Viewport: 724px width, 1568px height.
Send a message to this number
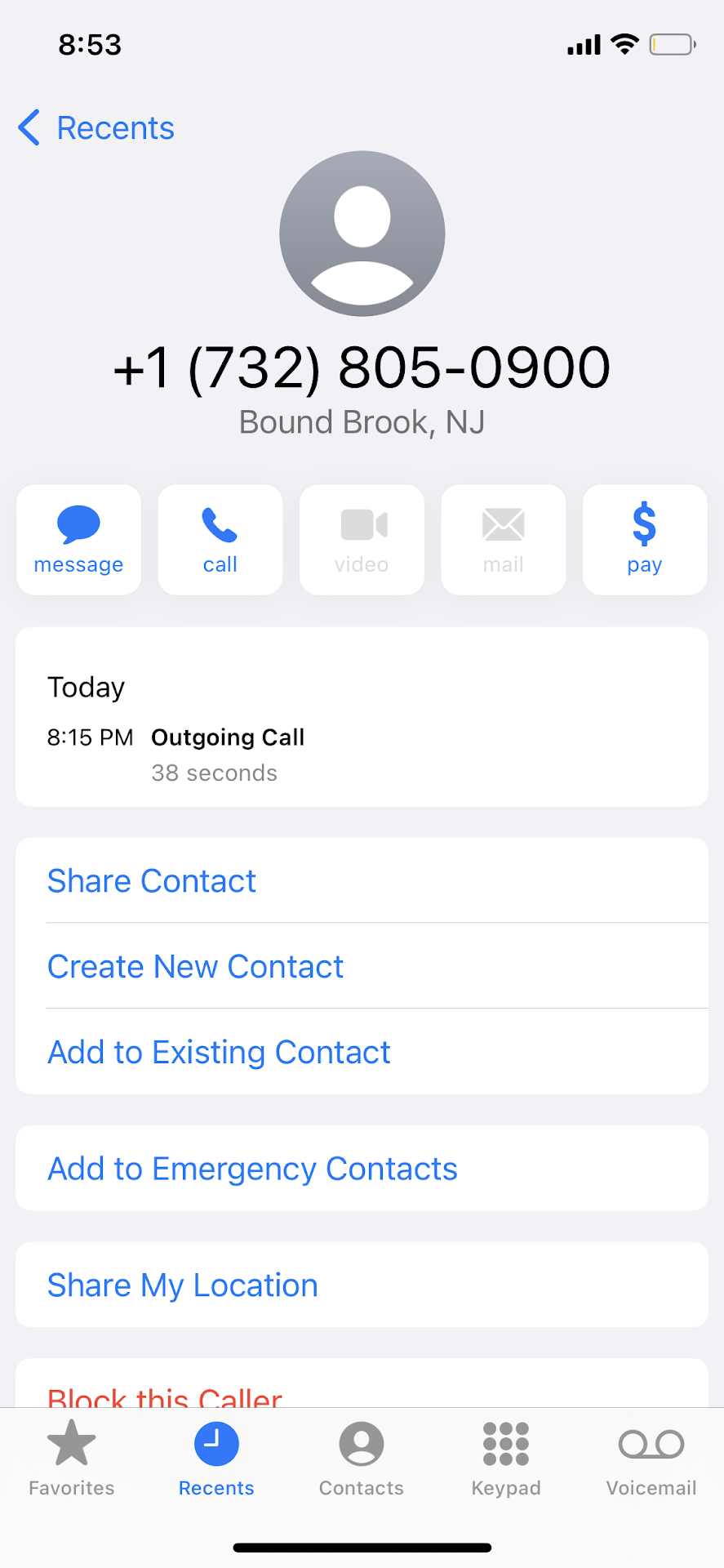pos(78,539)
